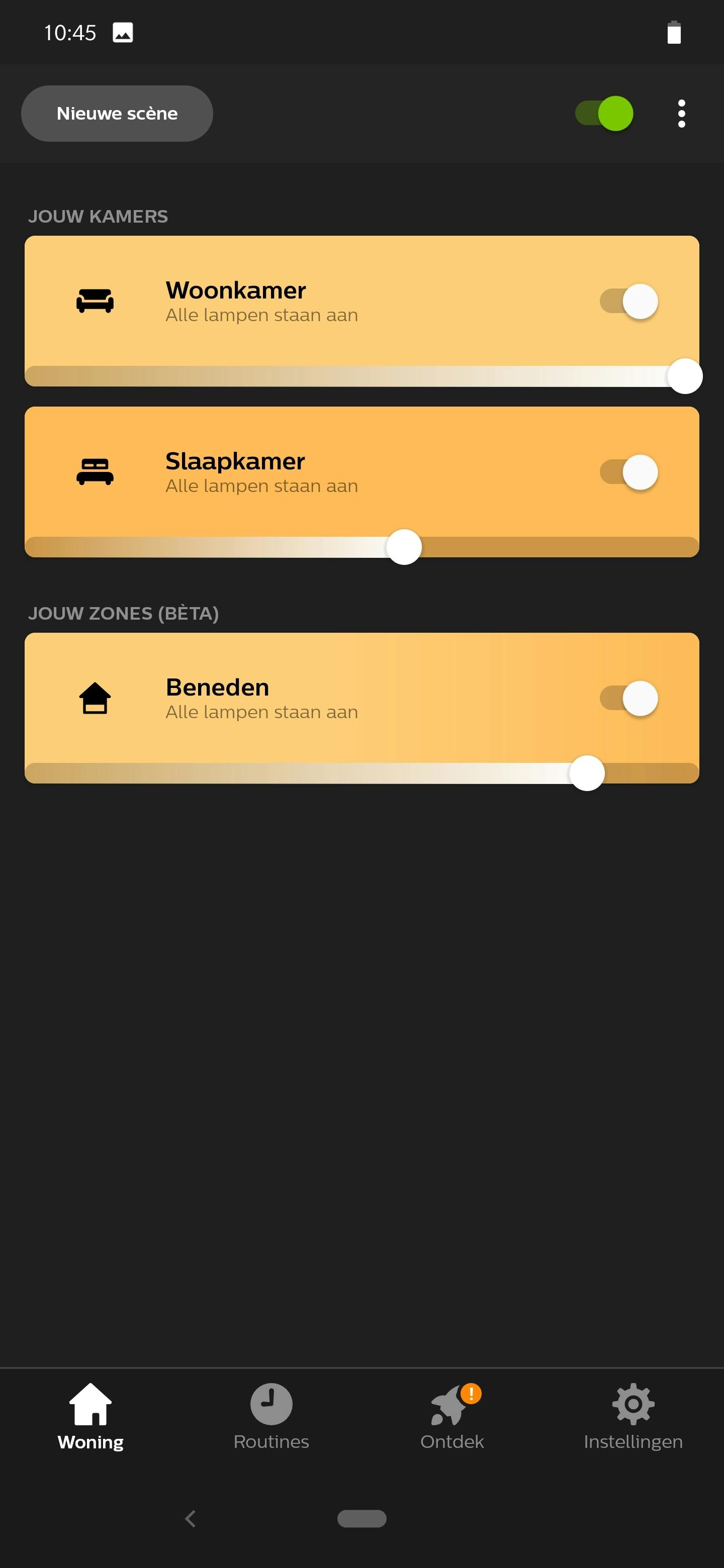Open the three-dot overflow menu
The image size is (724, 1568).
click(681, 114)
